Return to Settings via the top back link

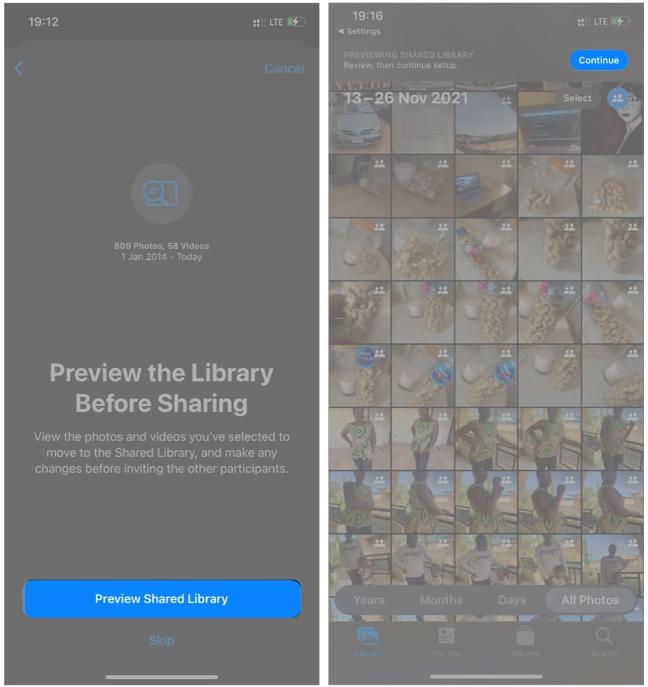363,31
